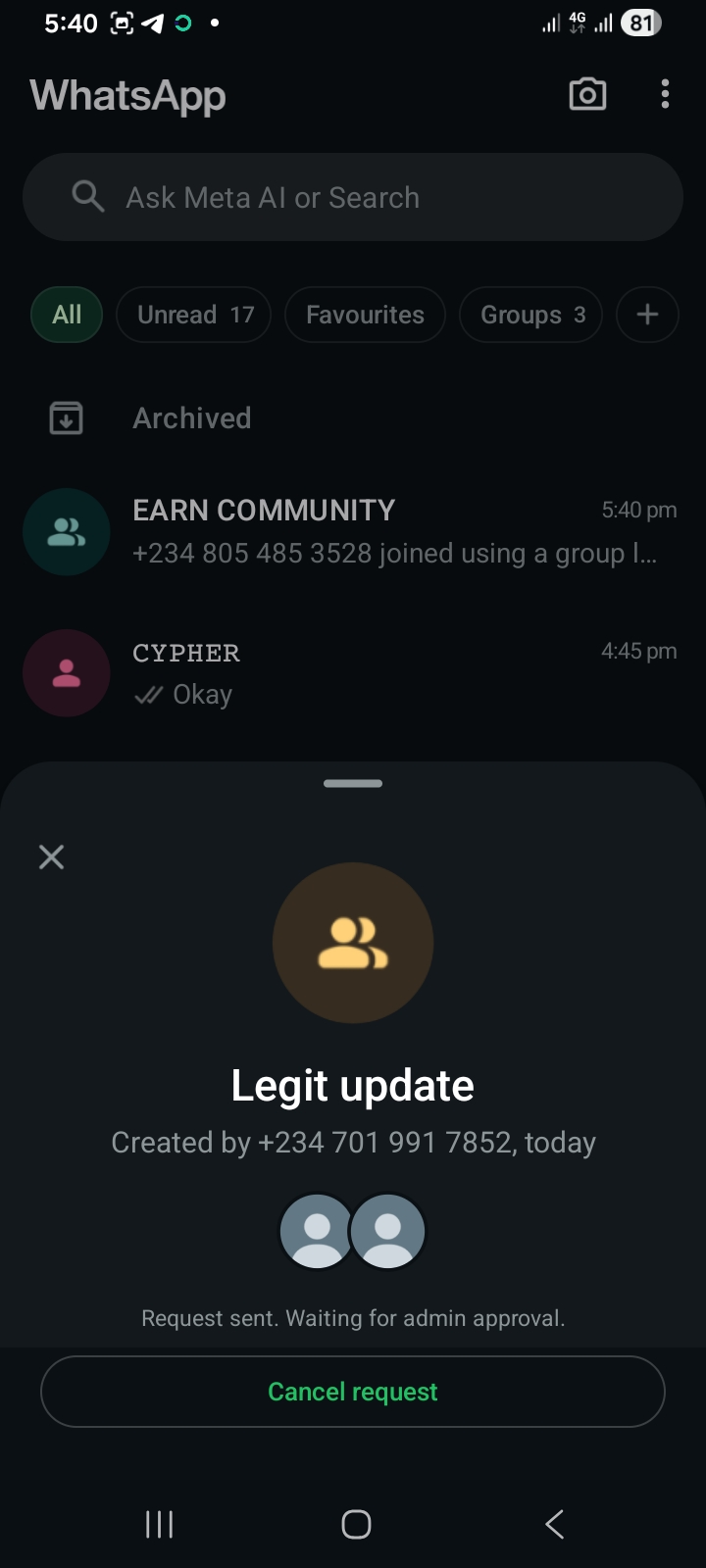
Task: Go to the home screen
Action: point(356,1524)
